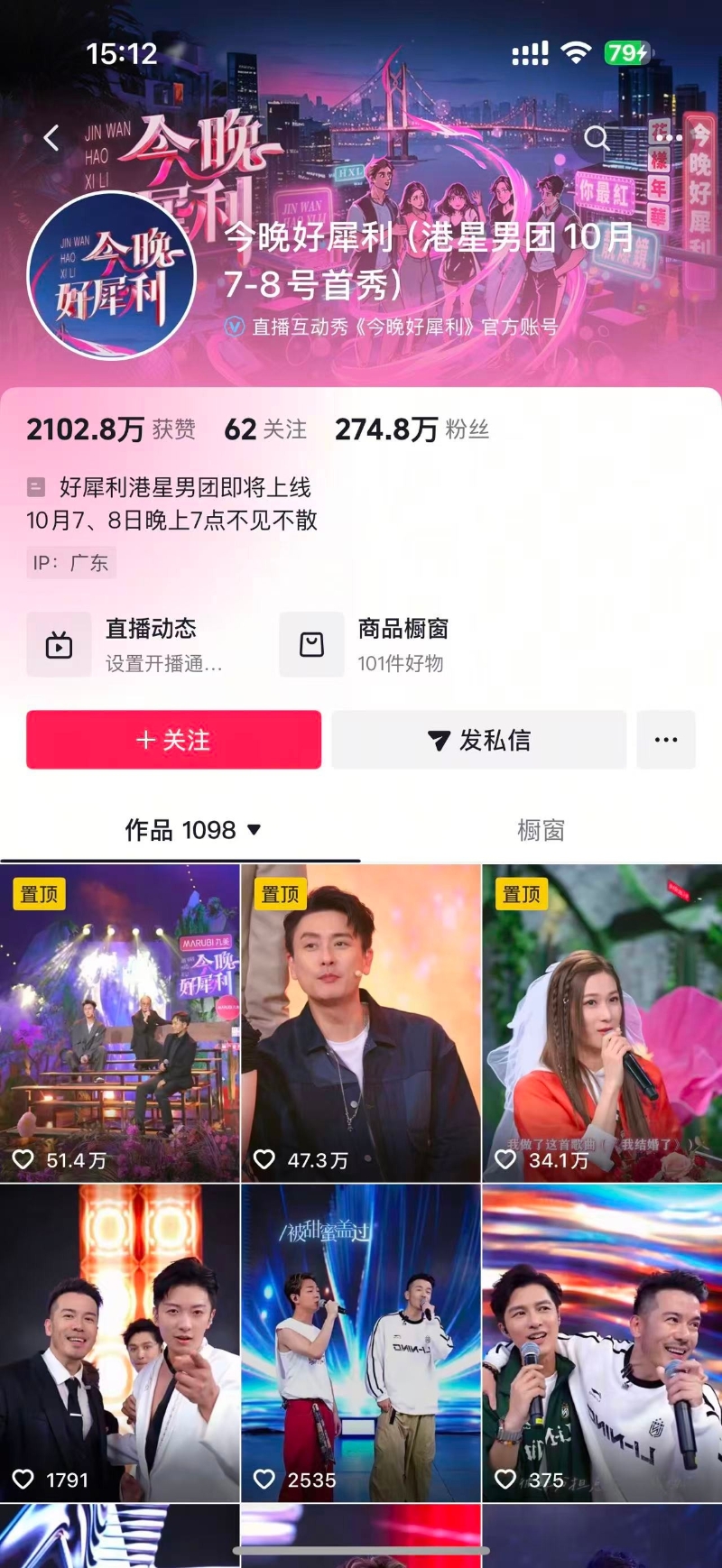This screenshot has width=722, height=1568.
Task: Open the pinned video with 34.1万 likes
Action: click(602, 1023)
